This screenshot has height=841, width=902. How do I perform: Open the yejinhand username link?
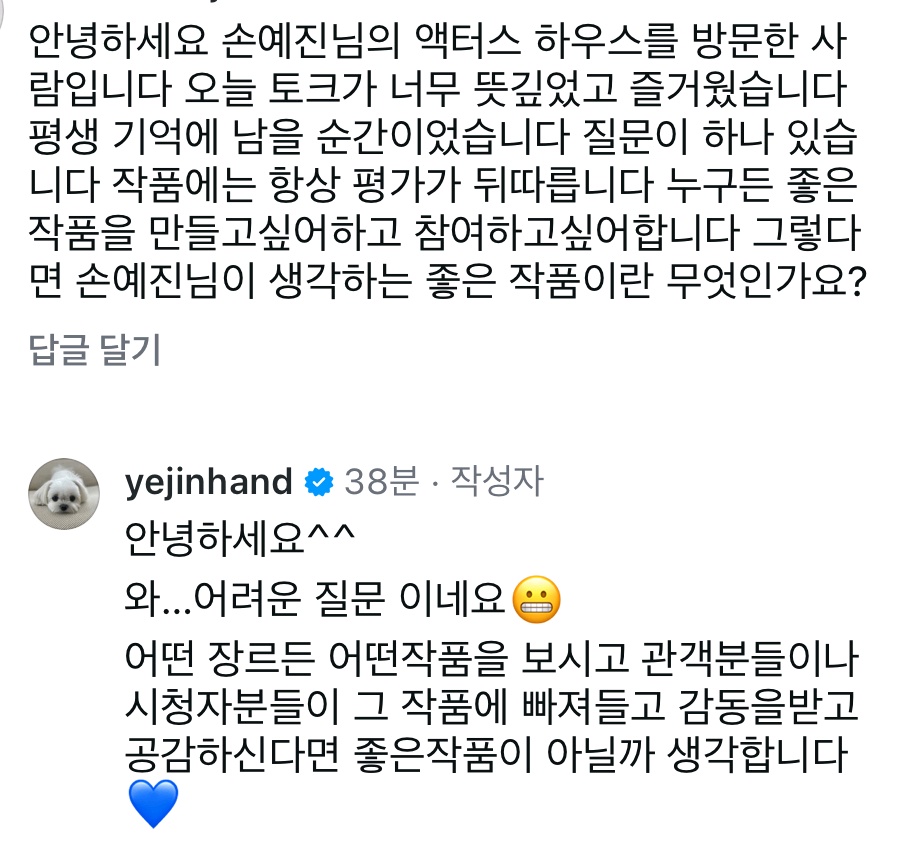(x=209, y=482)
